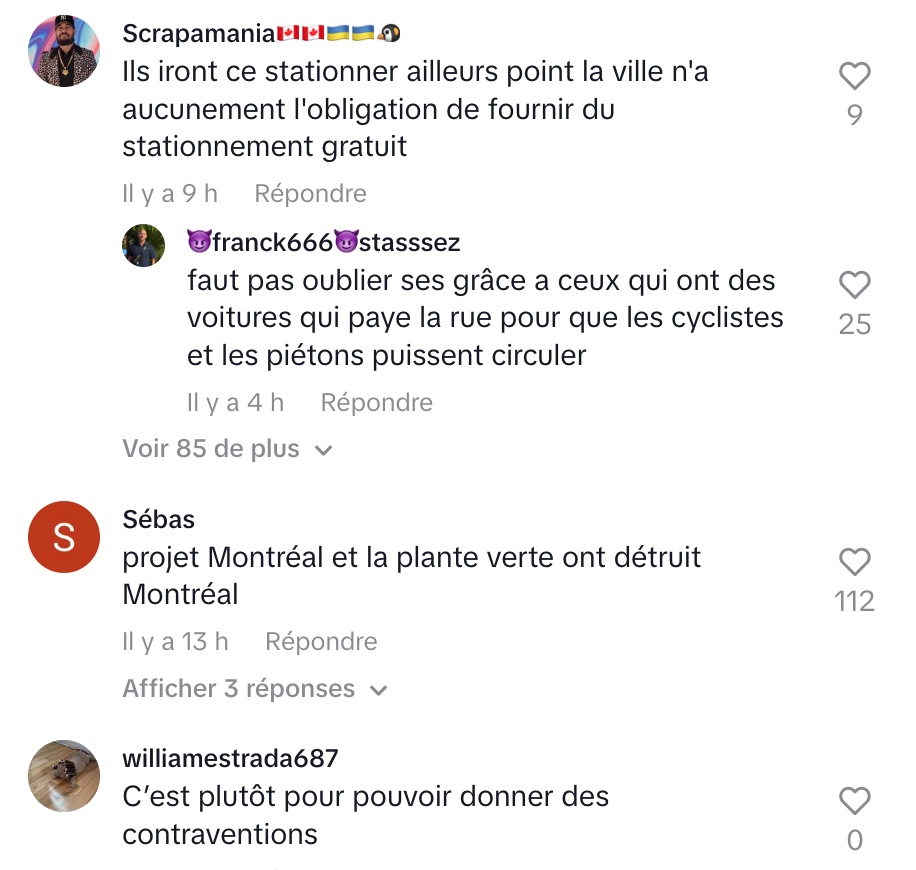Reply to Scrapamania's comment
916x870 pixels.
(310, 193)
